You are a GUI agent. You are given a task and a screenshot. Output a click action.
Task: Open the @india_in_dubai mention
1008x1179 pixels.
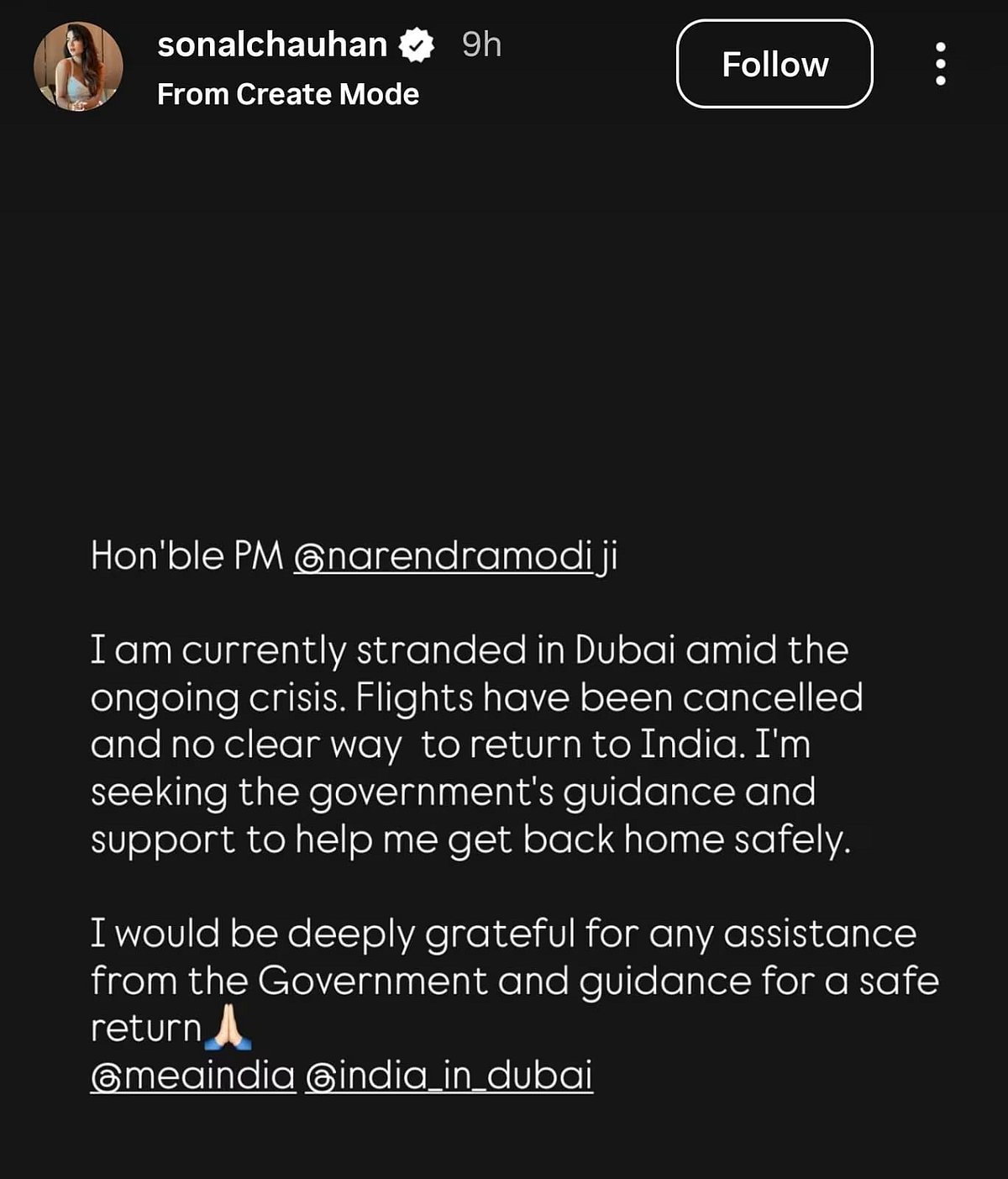point(449,1076)
